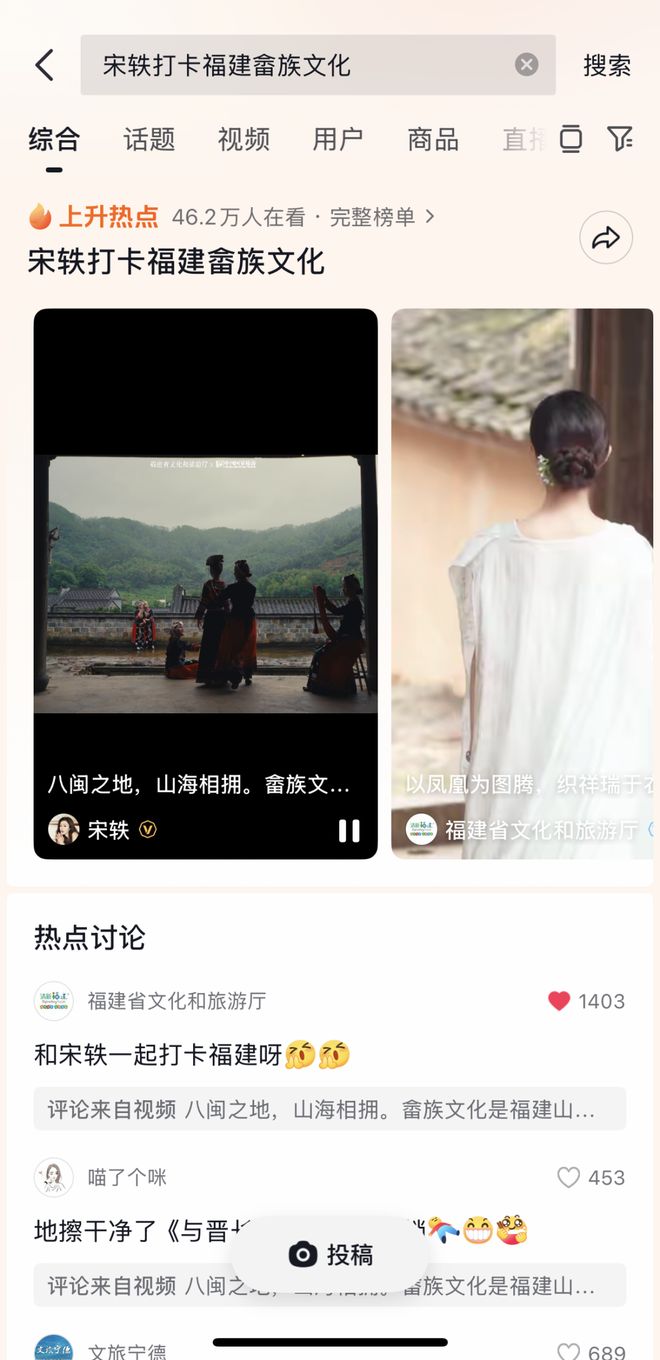Switch to the 商品 tab
Viewport: 660px width, 1360px height.
pyautogui.click(x=432, y=139)
